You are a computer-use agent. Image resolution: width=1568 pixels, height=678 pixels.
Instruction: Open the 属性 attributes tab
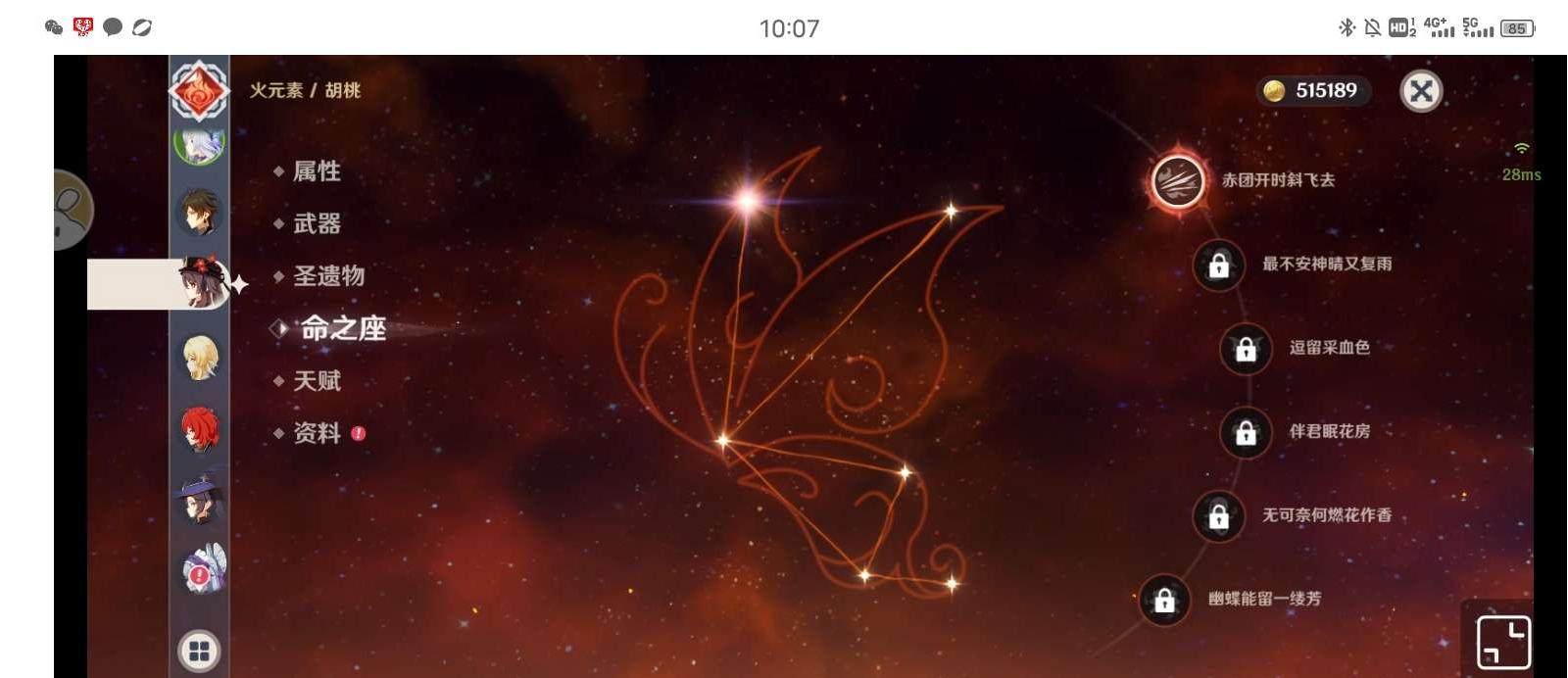pyautogui.click(x=316, y=171)
